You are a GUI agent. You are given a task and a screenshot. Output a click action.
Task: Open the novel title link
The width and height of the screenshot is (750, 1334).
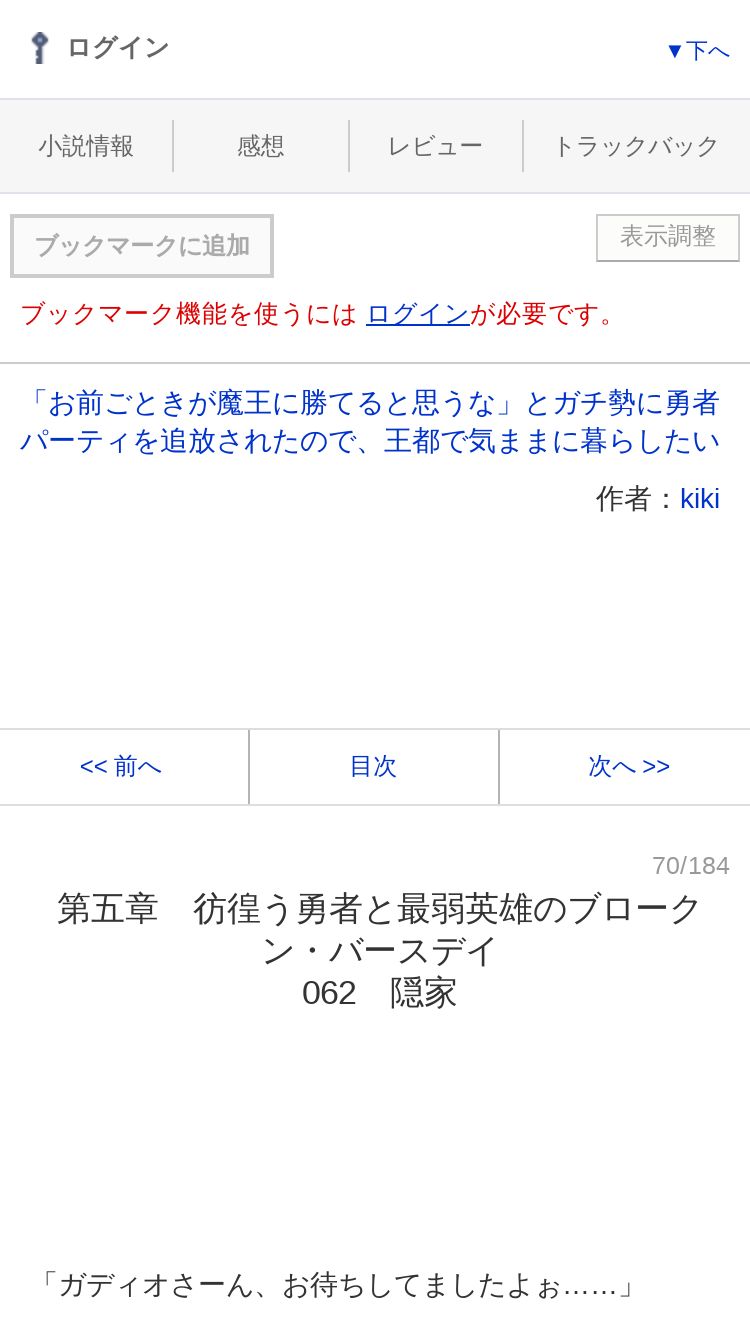tap(370, 421)
